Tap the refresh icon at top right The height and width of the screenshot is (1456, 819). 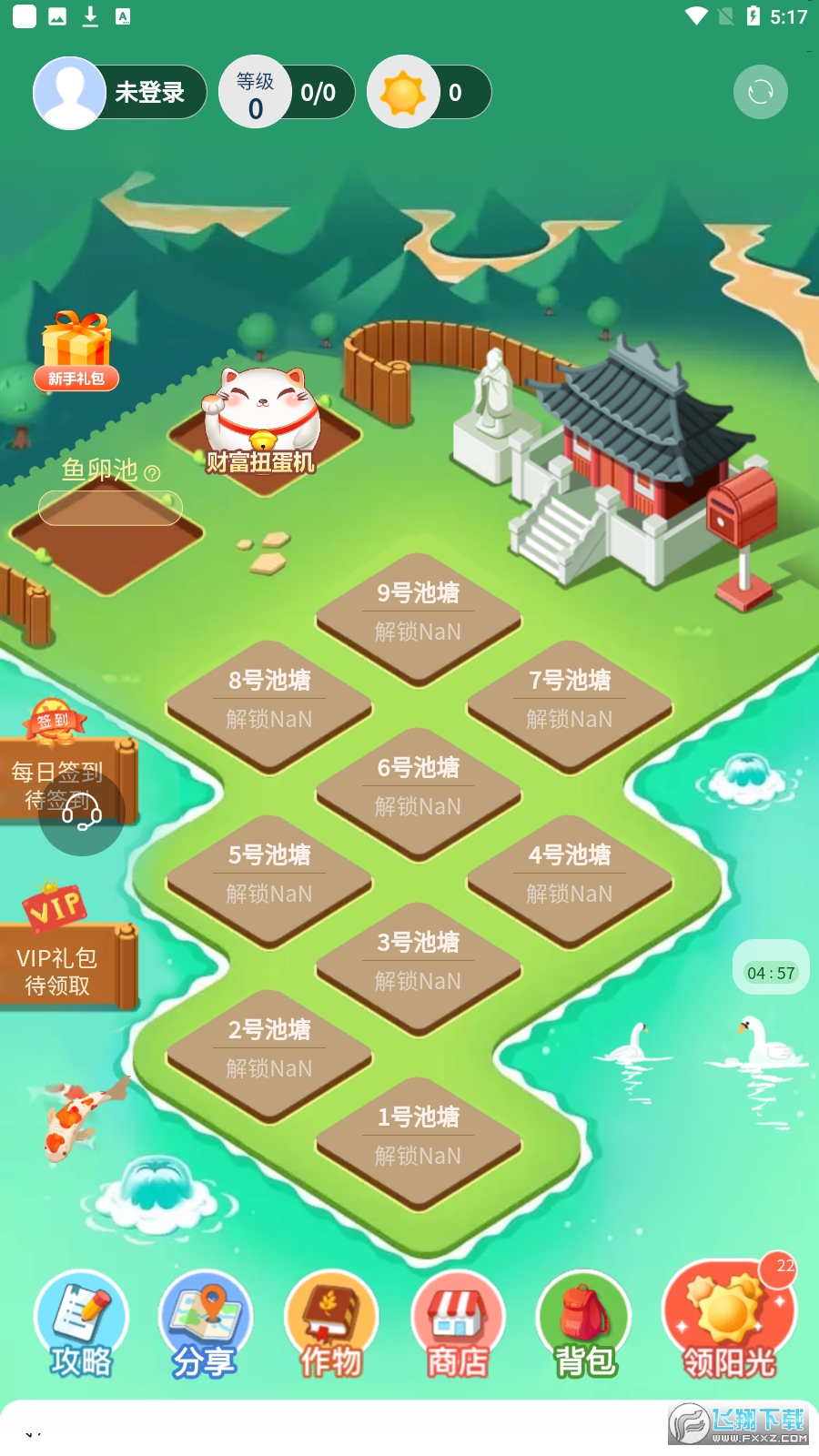click(x=760, y=92)
